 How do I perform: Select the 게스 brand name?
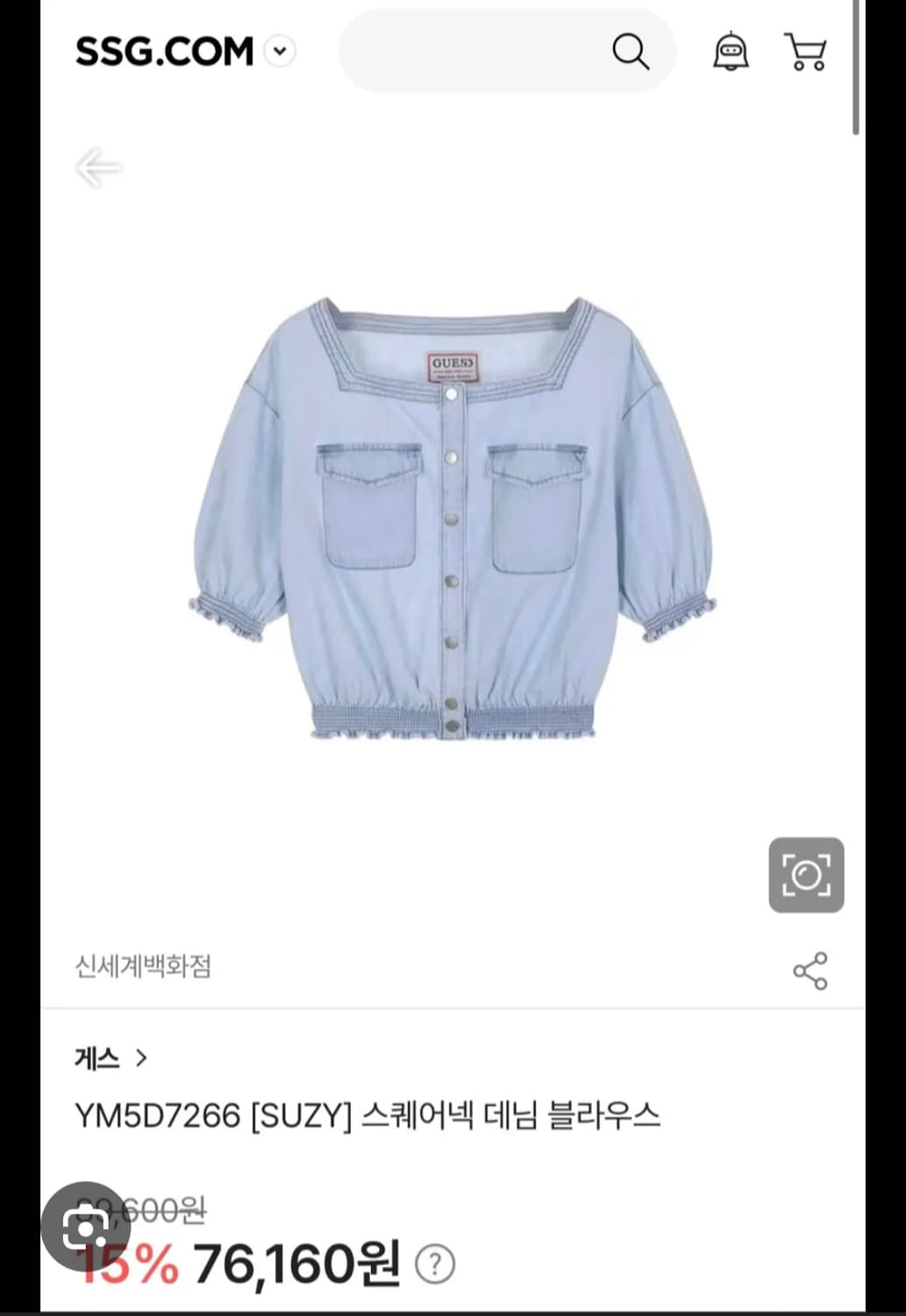click(x=96, y=1058)
